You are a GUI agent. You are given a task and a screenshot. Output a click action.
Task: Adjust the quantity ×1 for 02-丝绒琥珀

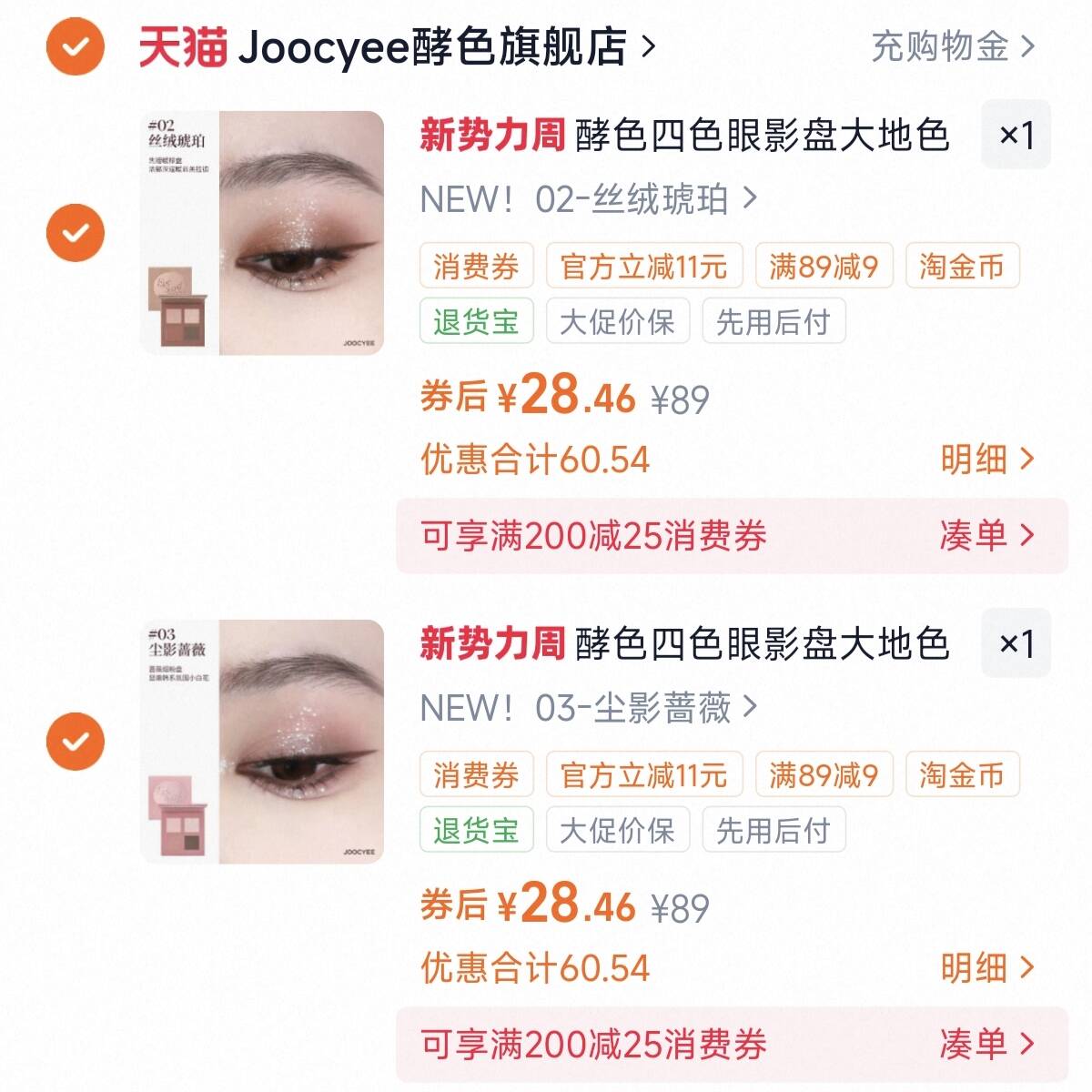pos(1016,136)
